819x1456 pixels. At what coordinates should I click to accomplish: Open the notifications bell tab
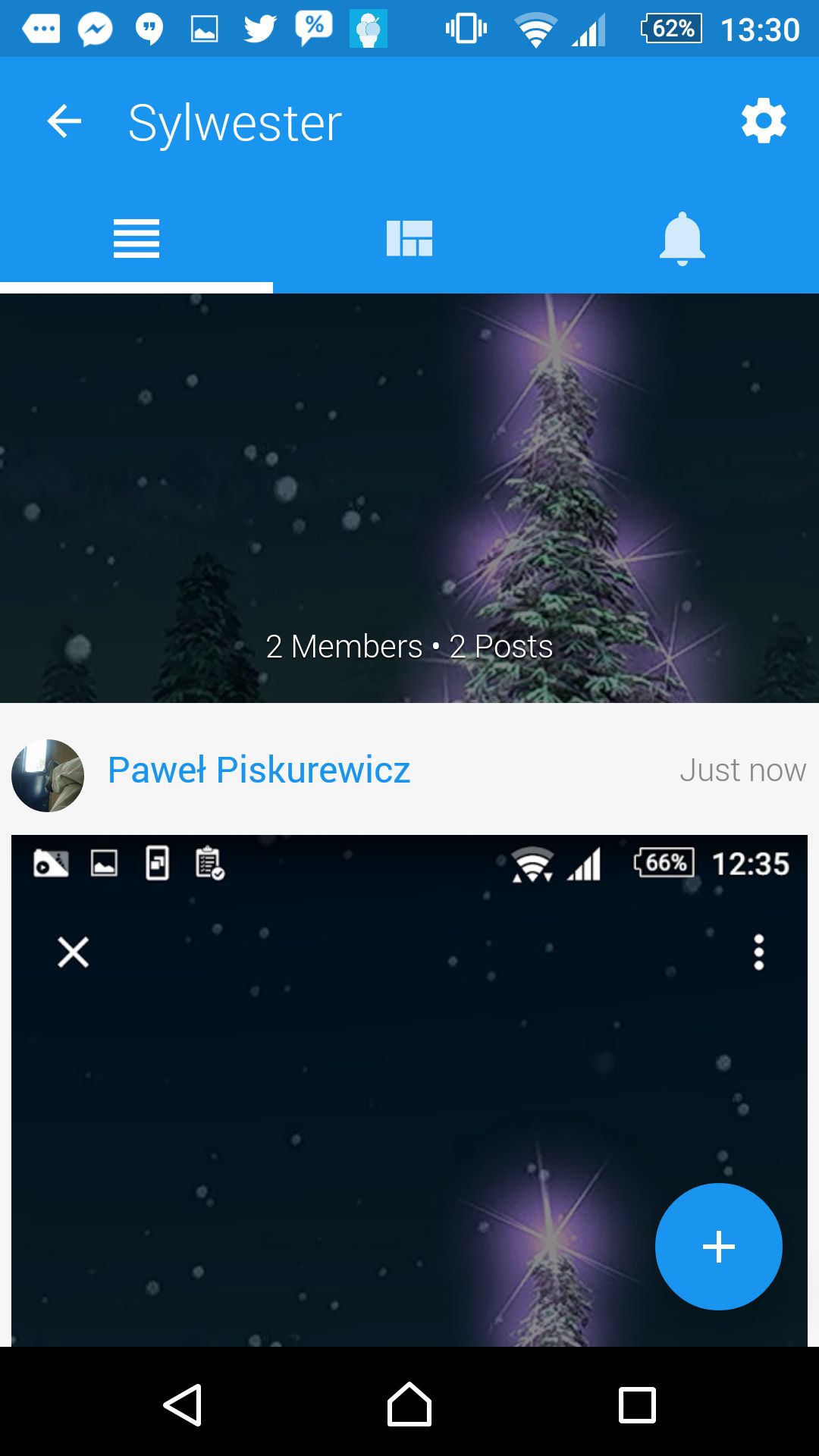pyautogui.click(x=682, y=239)
